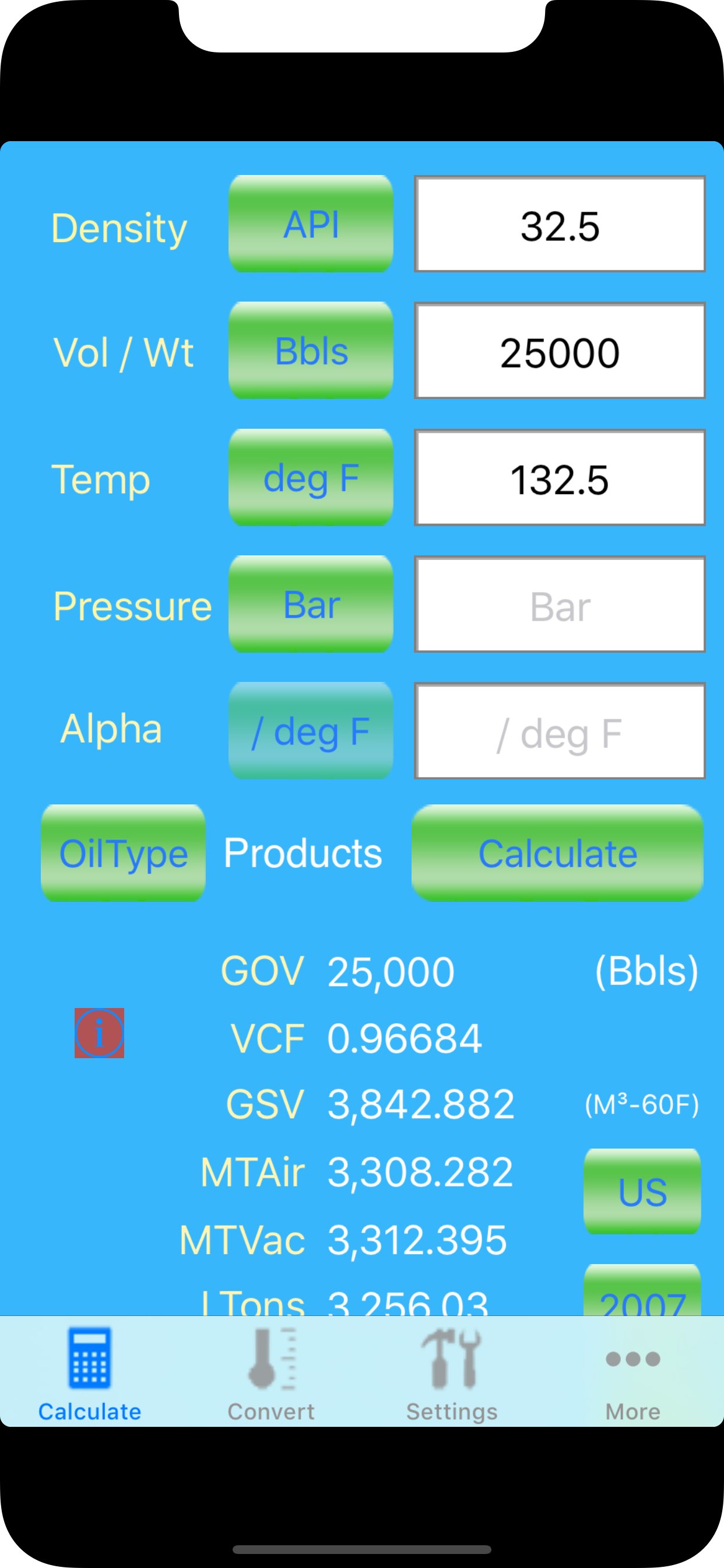724x1568 pixels.
Task: Edit the temperature field showing 132.5
Action: (x=559, y=477)
